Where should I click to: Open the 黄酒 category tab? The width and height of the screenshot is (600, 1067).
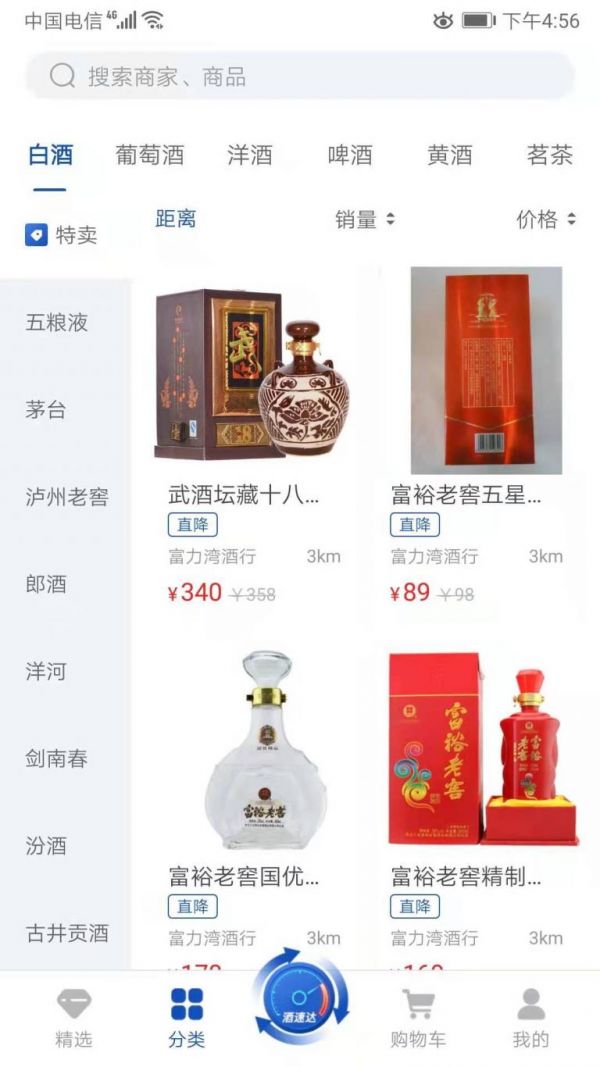click(450, 156)
